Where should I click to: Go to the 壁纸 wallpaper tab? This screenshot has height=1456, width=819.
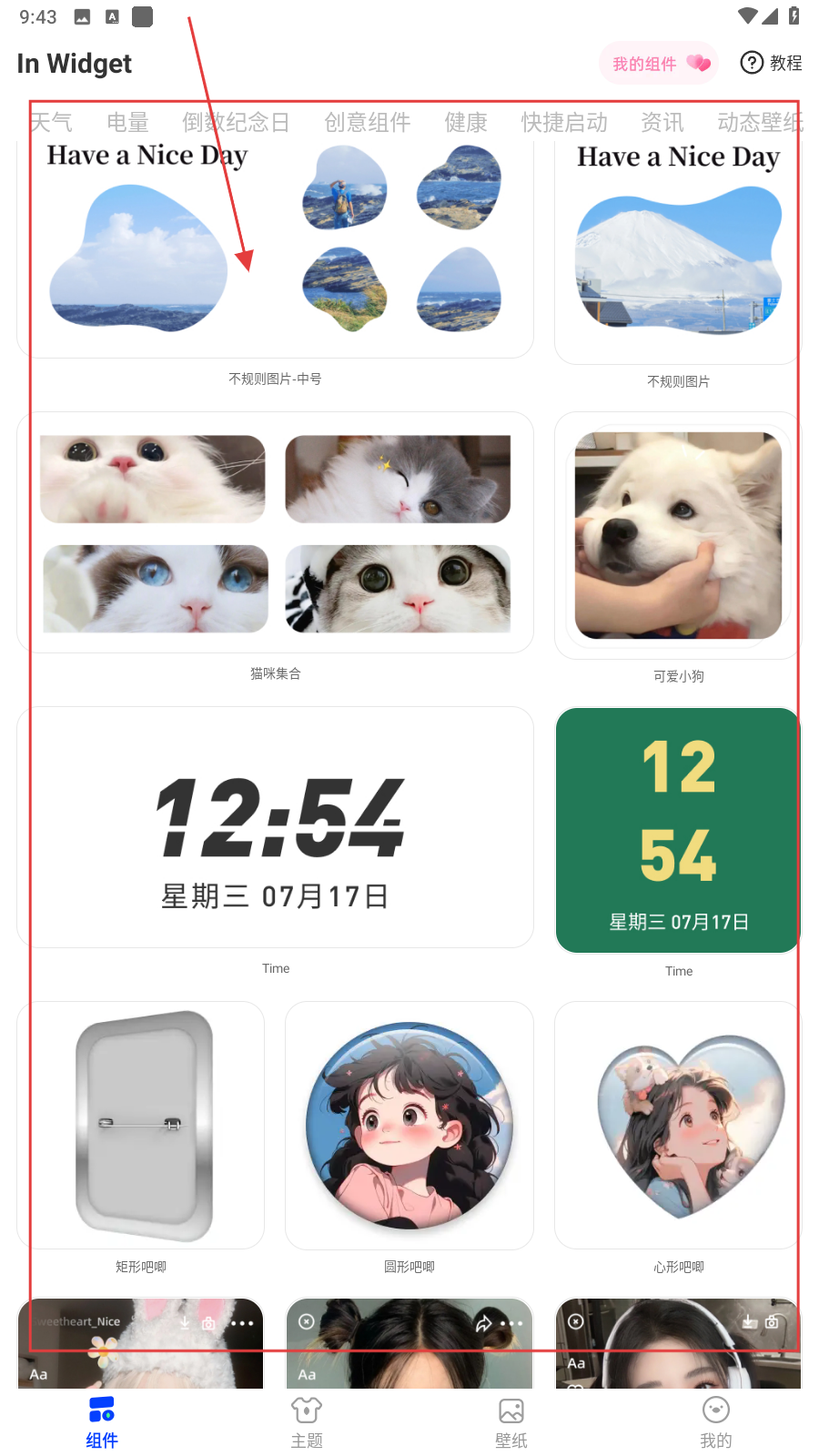coord(511,1422)
